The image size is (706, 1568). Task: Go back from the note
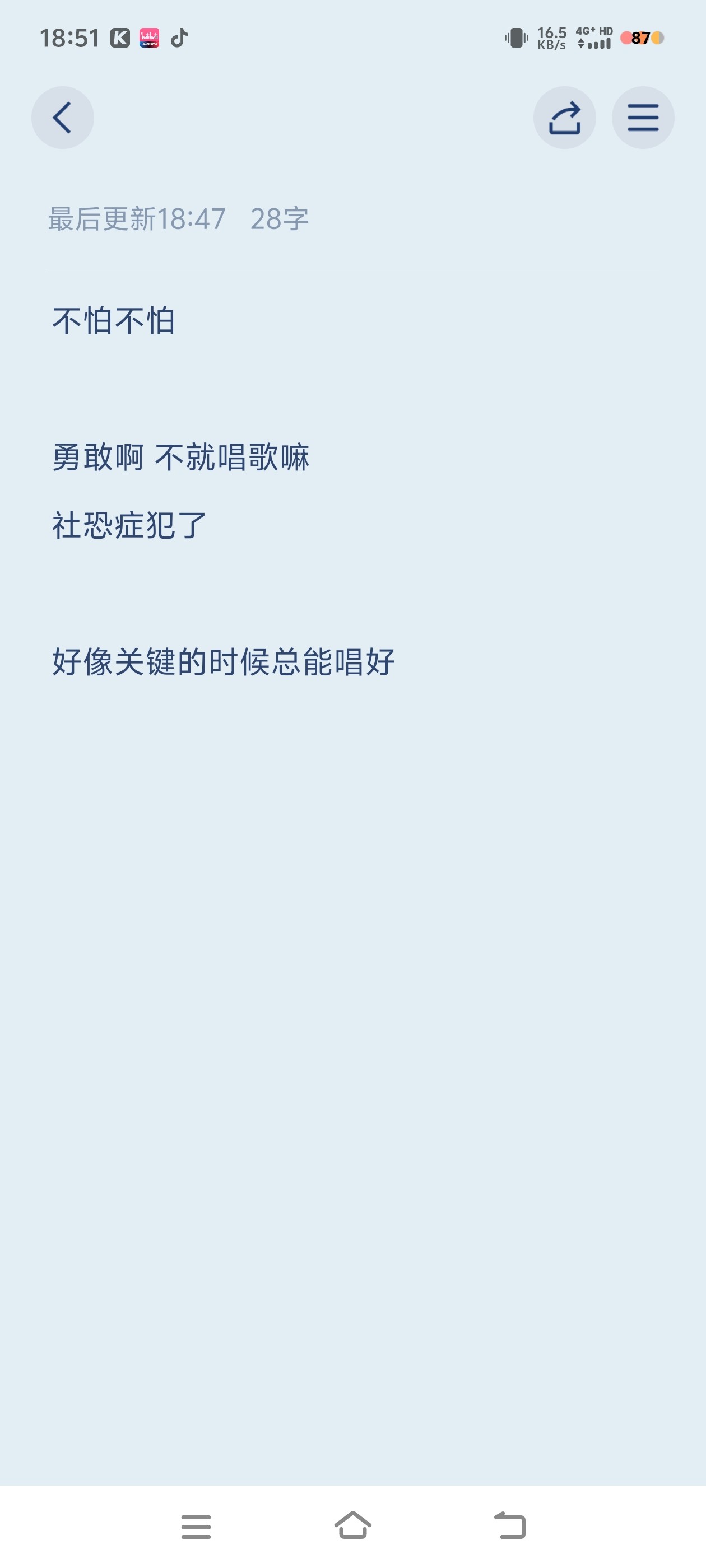(63, 118)
